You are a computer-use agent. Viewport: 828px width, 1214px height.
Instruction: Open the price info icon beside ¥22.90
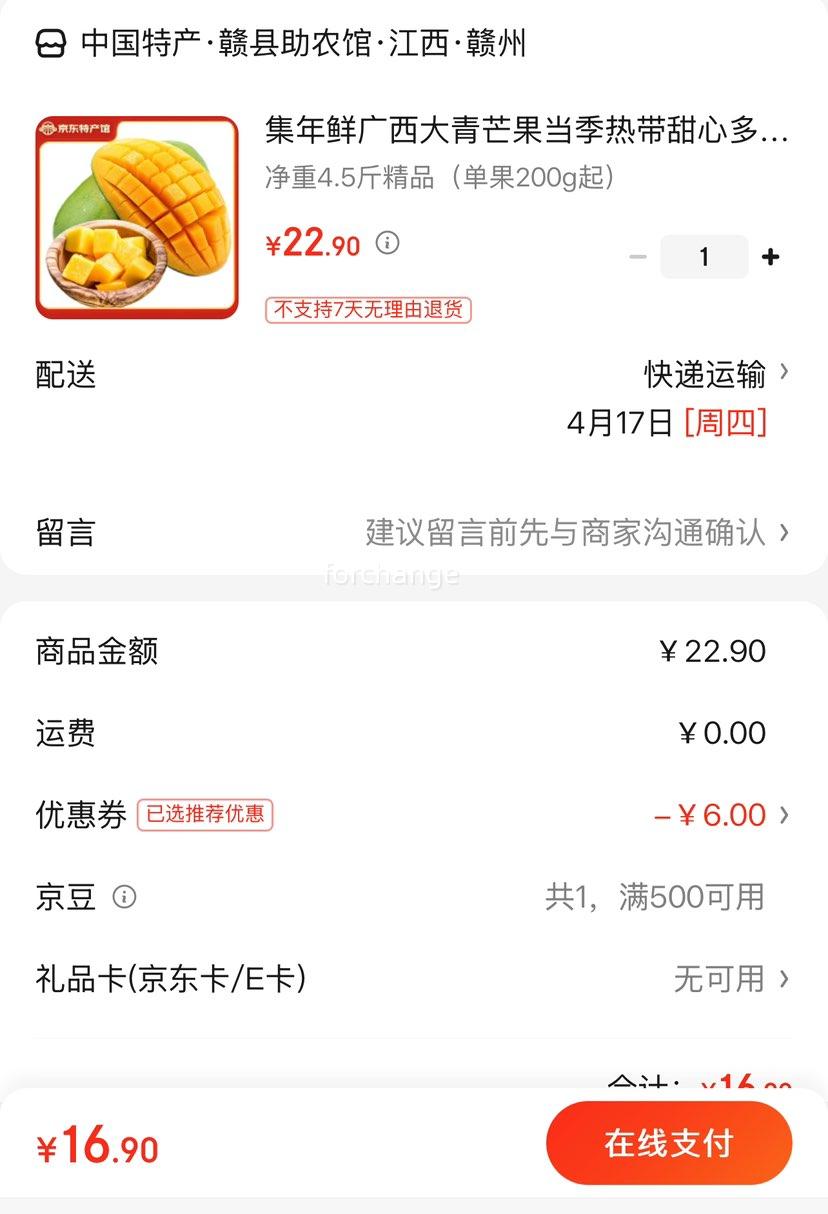(386, 243)
